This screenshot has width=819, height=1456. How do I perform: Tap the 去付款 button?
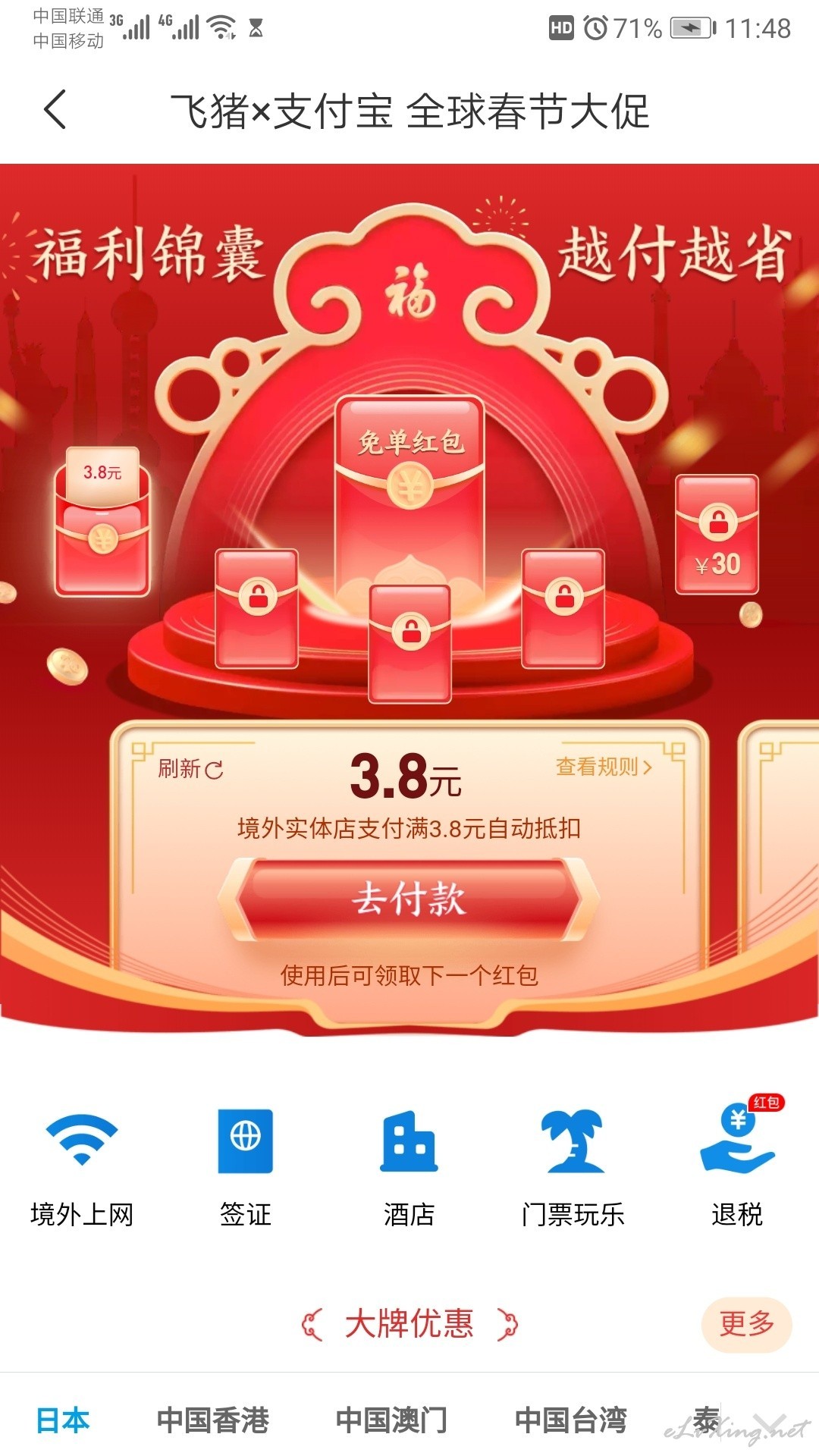click(x=409, y=899)
